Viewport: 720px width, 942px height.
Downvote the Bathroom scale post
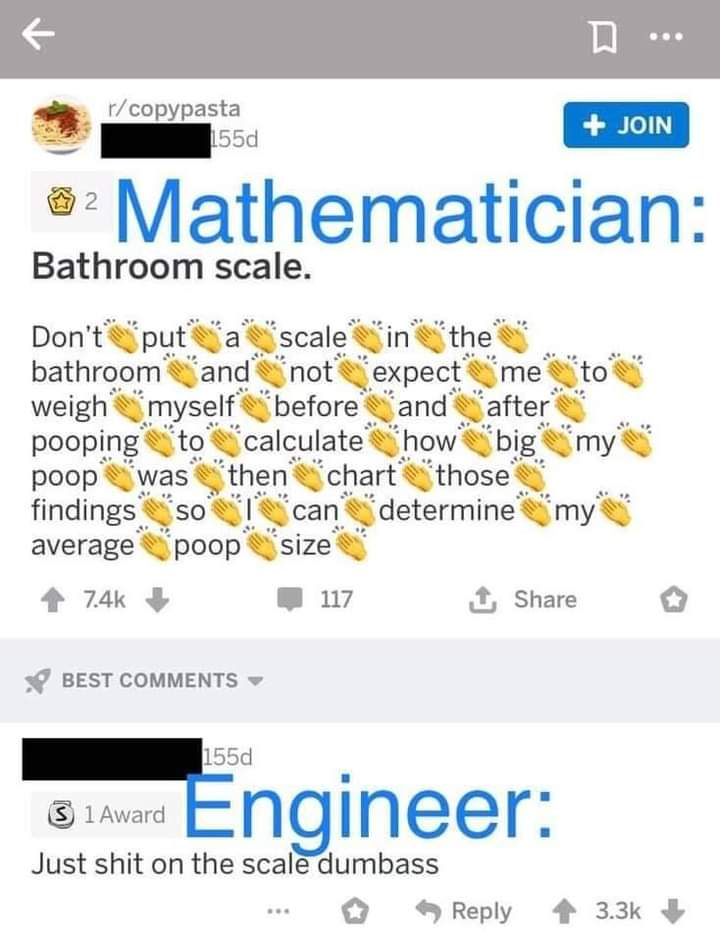point(155,600)
